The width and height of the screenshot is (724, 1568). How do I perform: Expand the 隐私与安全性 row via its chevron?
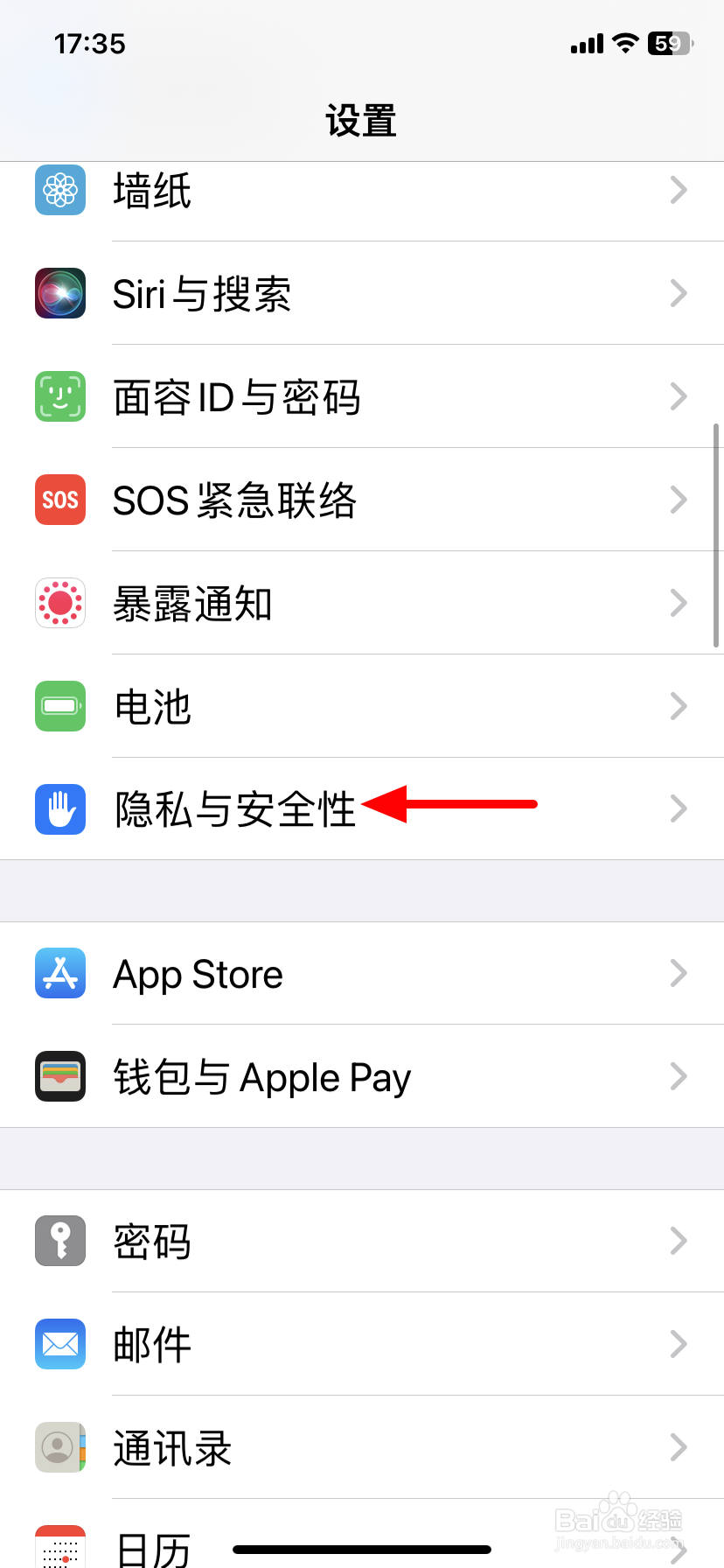(679, 809)
